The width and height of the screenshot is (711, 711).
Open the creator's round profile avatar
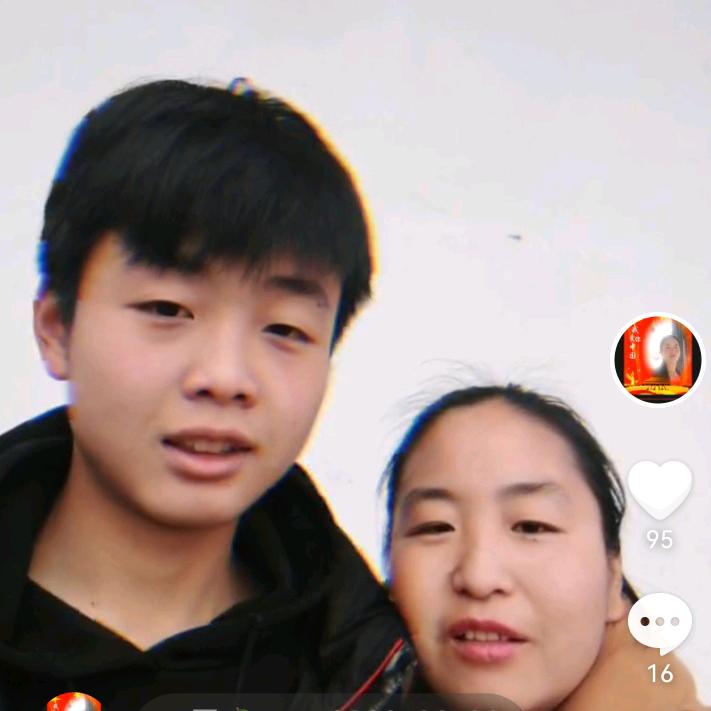[657, 360]
